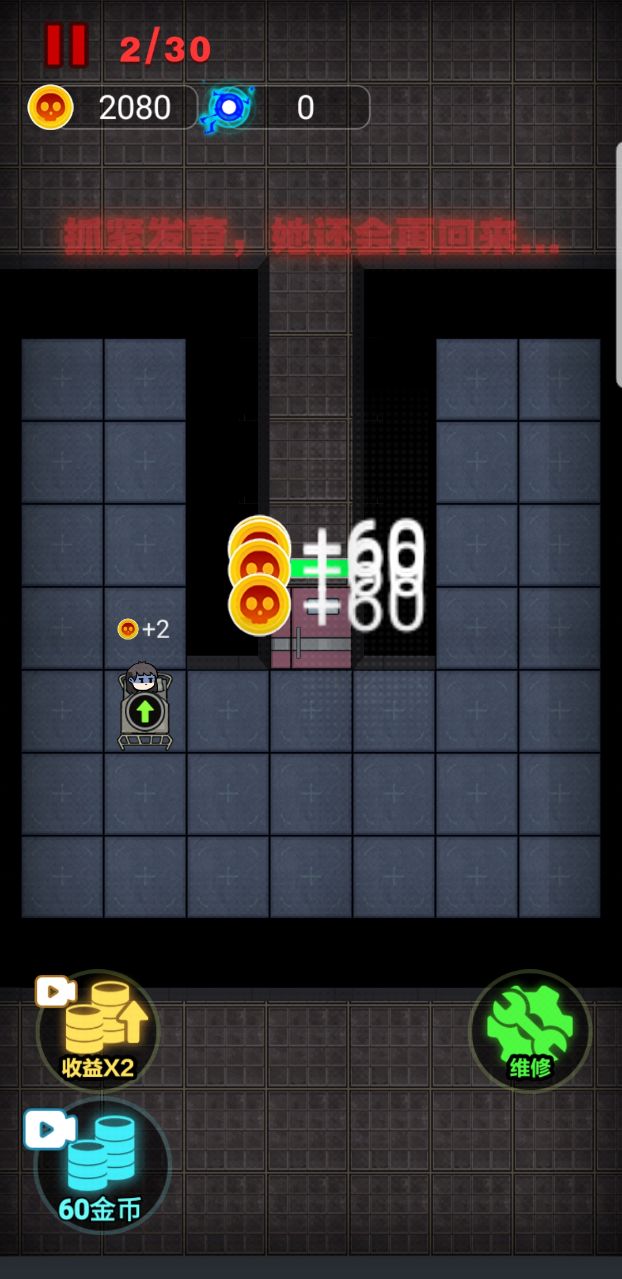The image size is (622, 1279).
Task: Claim 60金币 via video ad
Action: coord(101,1165)
